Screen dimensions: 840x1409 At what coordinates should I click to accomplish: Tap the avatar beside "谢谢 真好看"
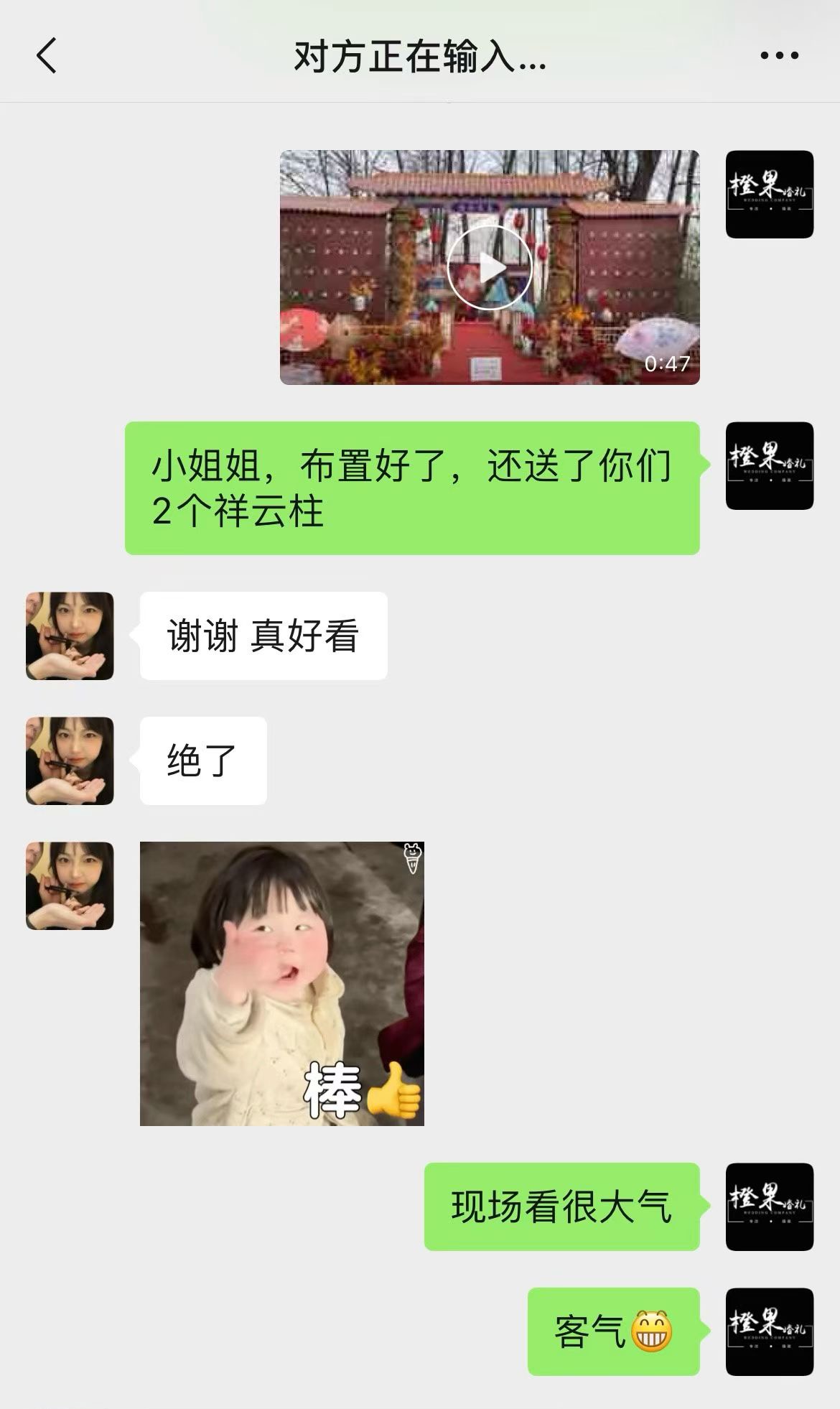tap(70, 636)
